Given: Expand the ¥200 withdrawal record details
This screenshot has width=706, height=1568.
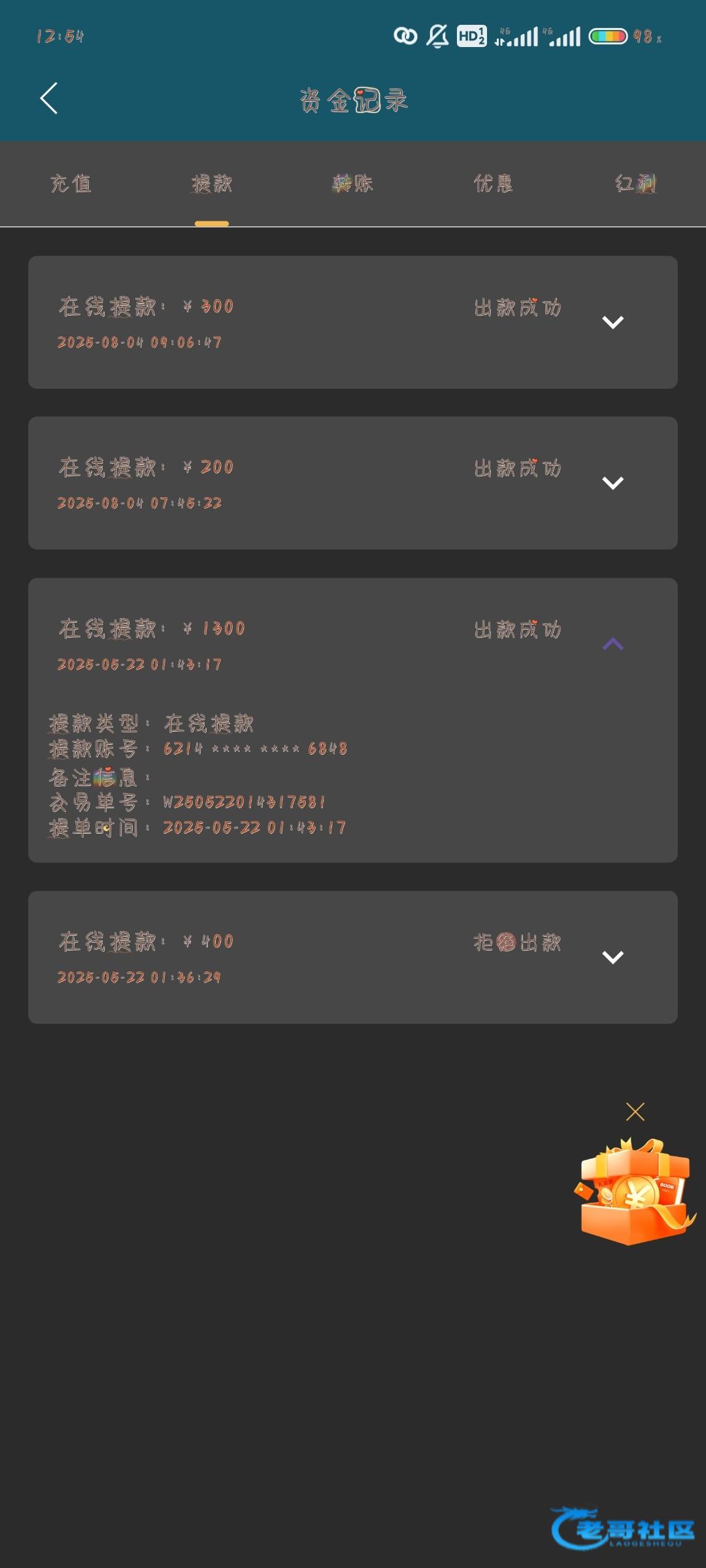Looking at the screenshot, I should [x=613, y=483].
